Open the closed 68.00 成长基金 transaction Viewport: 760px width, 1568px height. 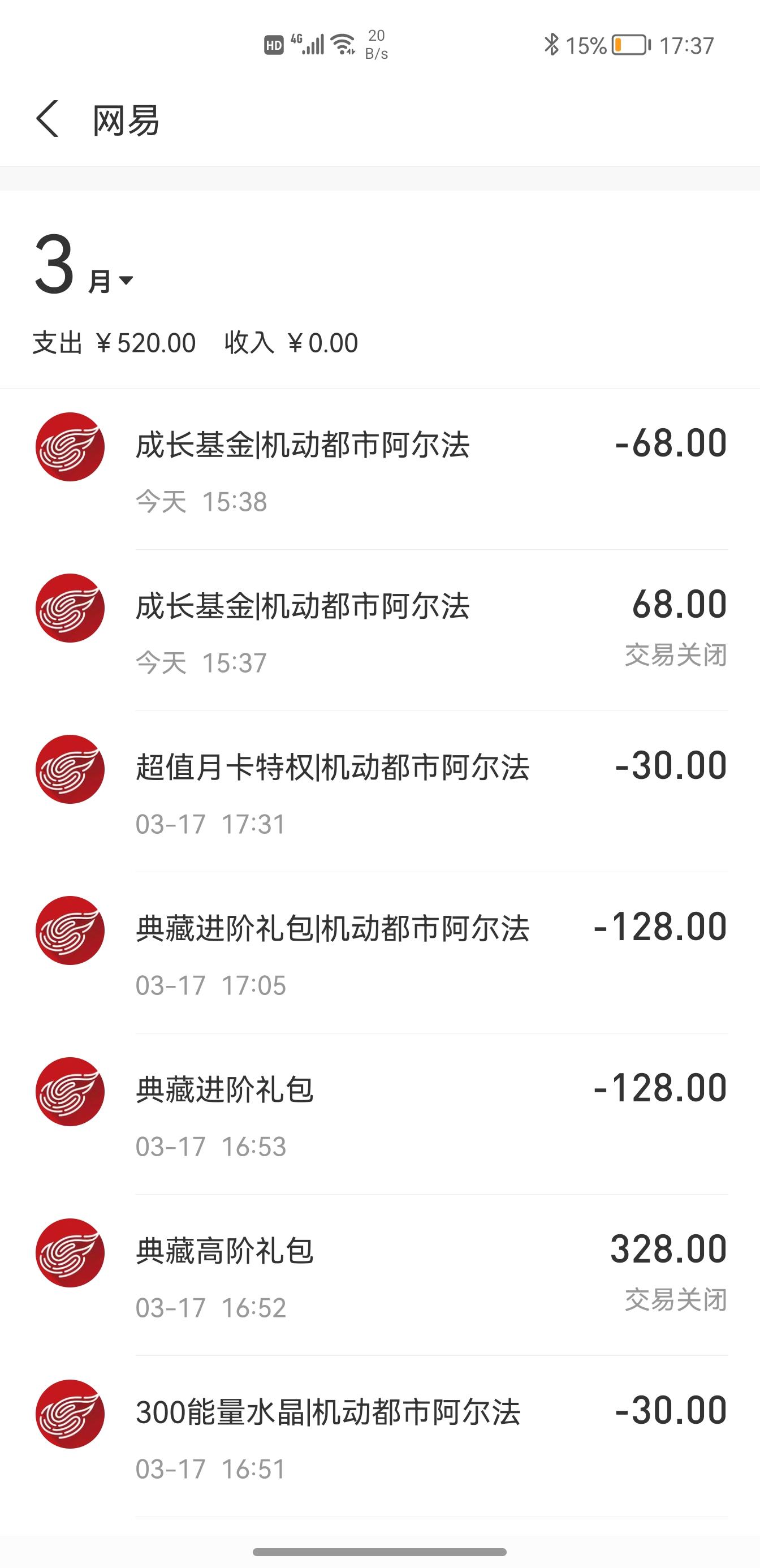tap(379, 630)
